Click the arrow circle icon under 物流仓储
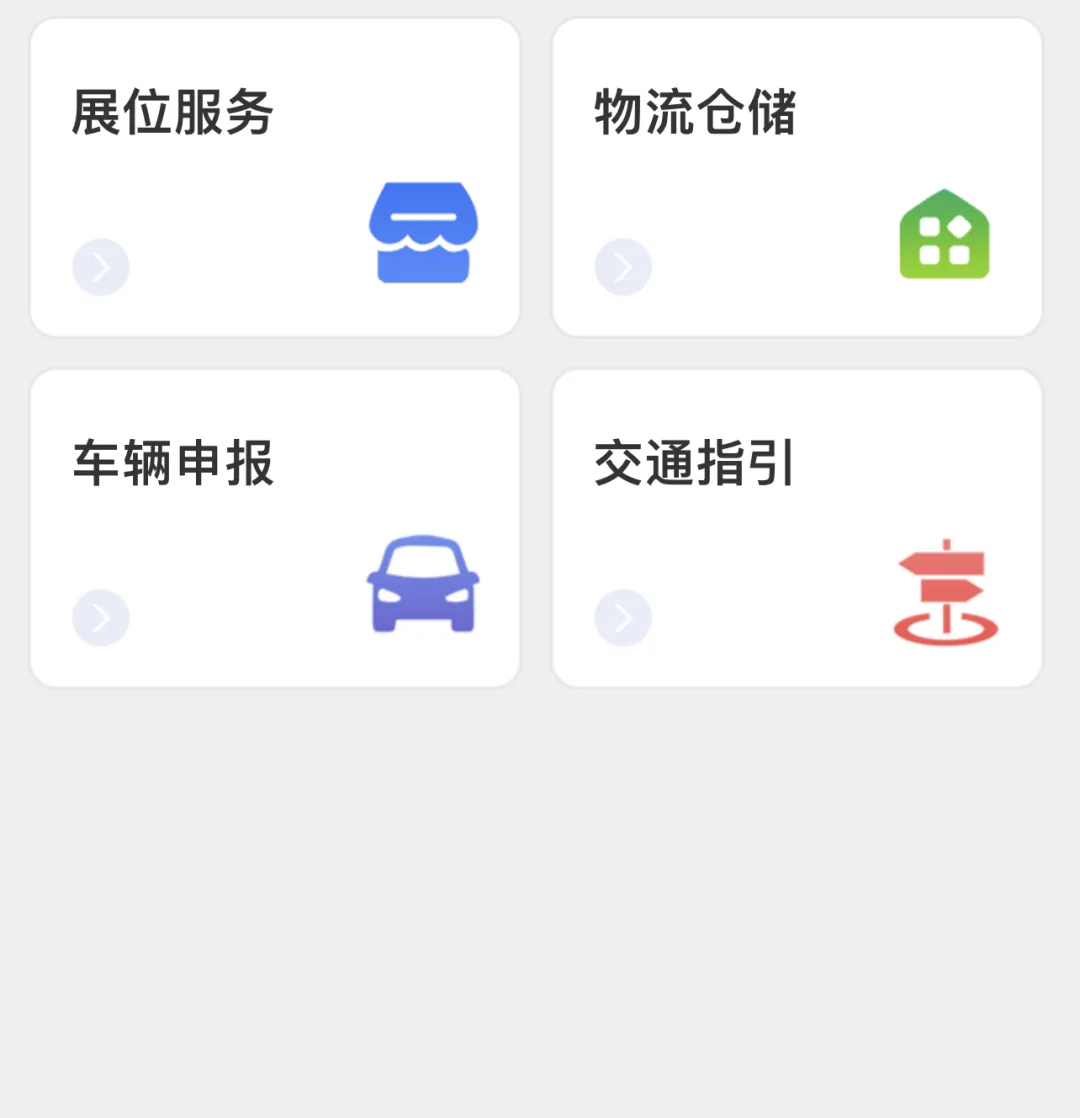Screen dimensions: 1080x1118 tap(622, 266)
